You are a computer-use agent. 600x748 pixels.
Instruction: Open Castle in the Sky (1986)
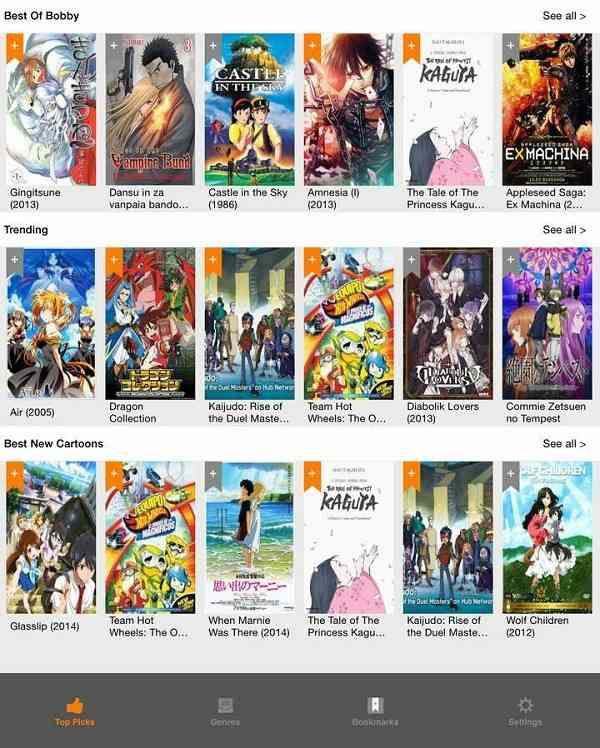click(x=250, y=110)
